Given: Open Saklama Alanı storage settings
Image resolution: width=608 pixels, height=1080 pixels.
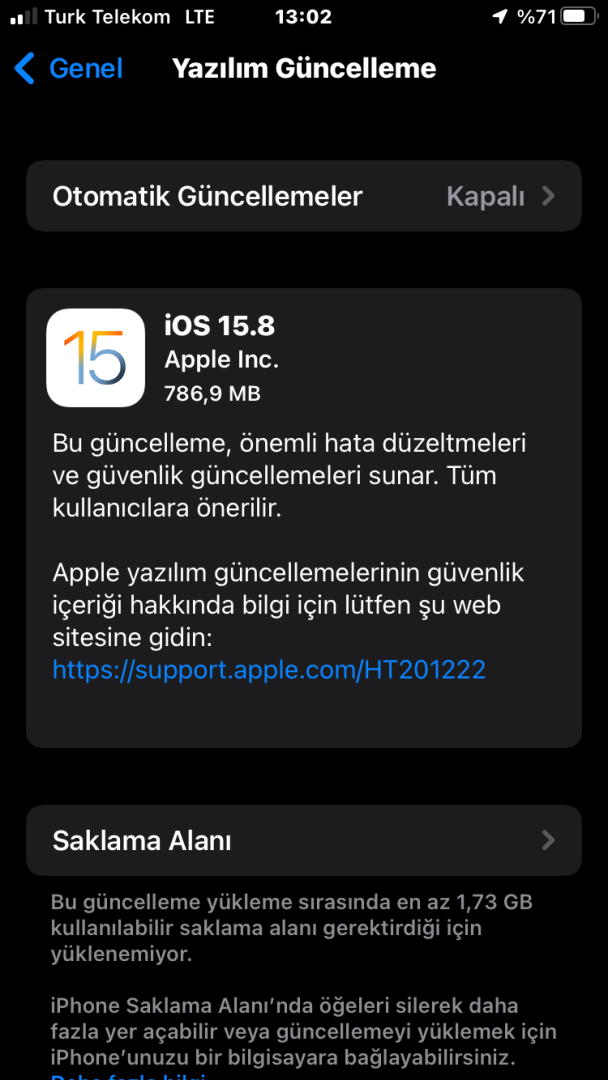Looking at the screenshot, I should pyautogui.click(x=303, y=840).
